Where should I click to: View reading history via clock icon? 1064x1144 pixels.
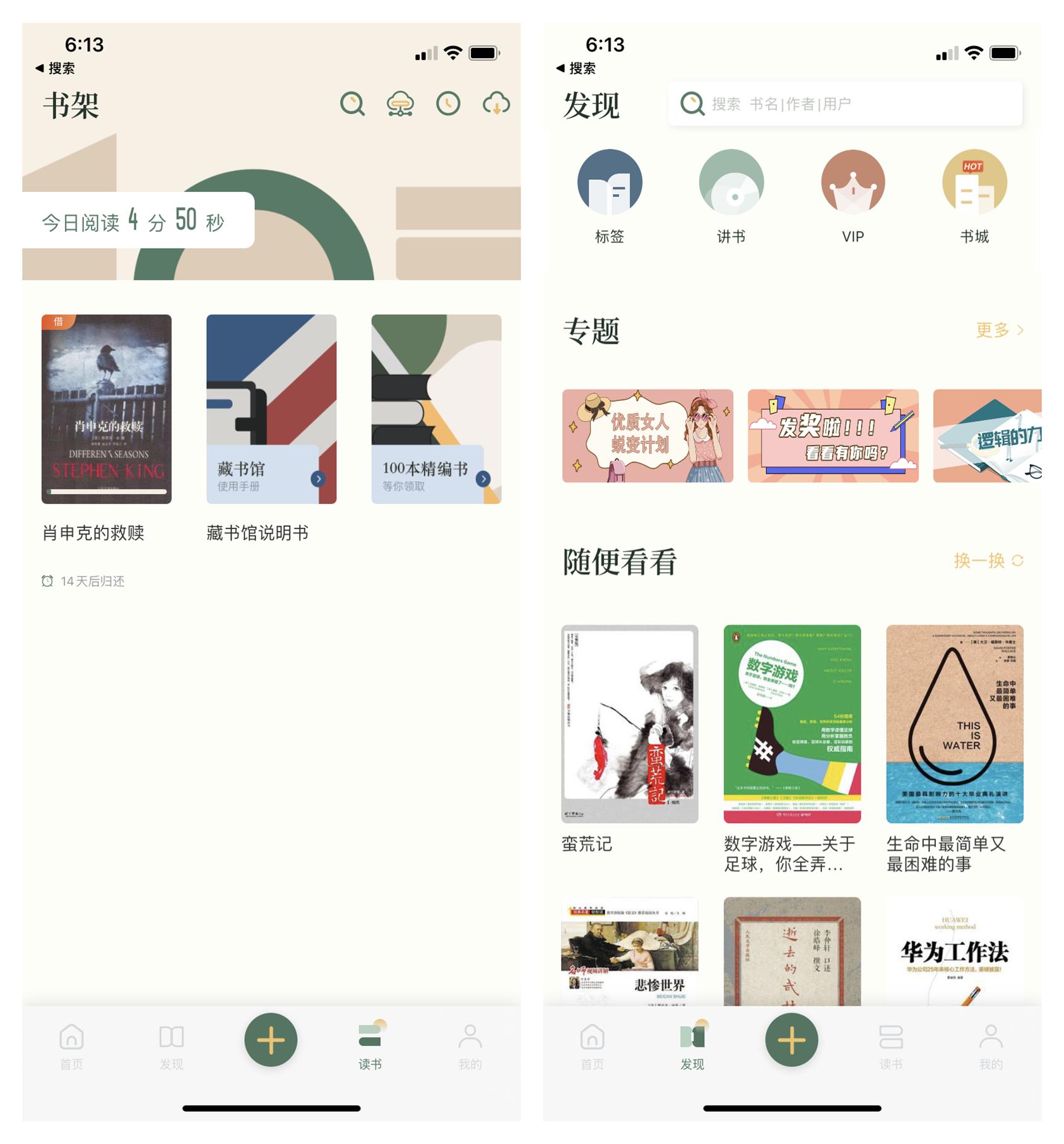[448, 103]
